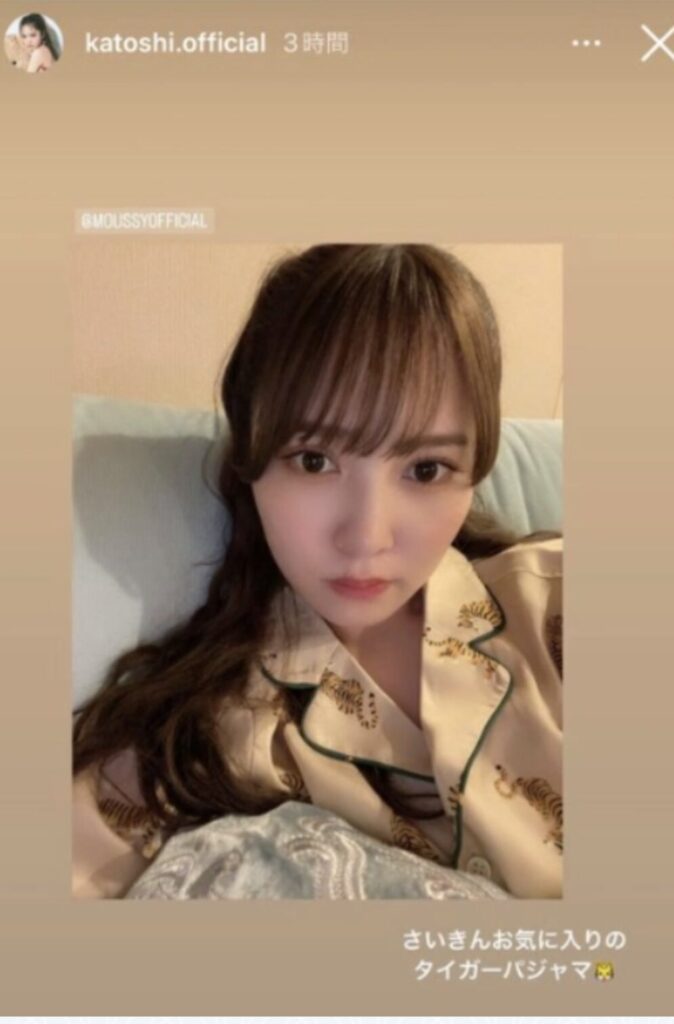The image size is (674, 1024).
Task: Open katoshi.official's profile picture
Action: [x=33, y=43]
